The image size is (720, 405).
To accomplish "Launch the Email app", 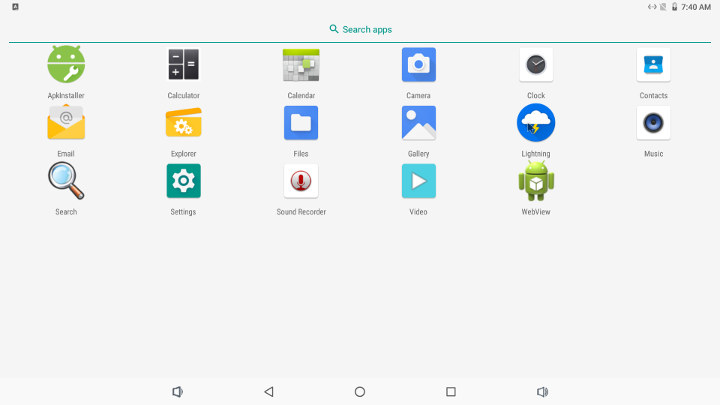I will click(66, 123).
